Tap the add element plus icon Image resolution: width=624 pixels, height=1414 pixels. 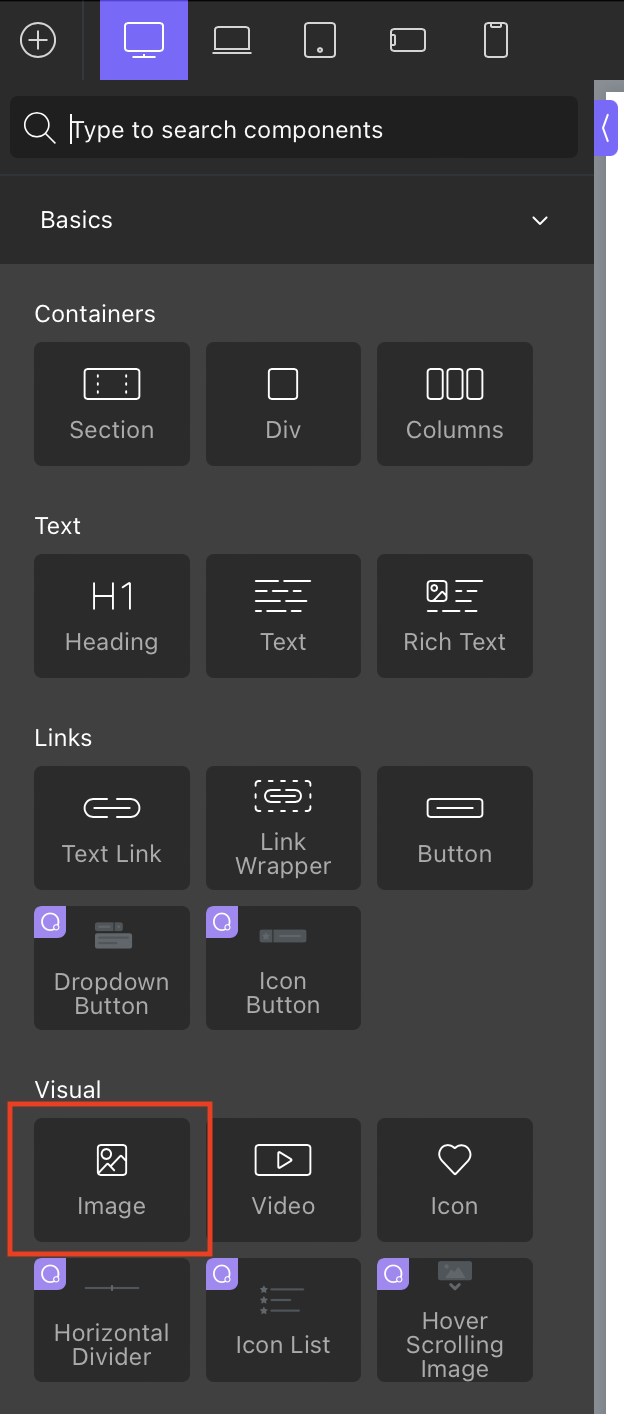click(38, 40)
